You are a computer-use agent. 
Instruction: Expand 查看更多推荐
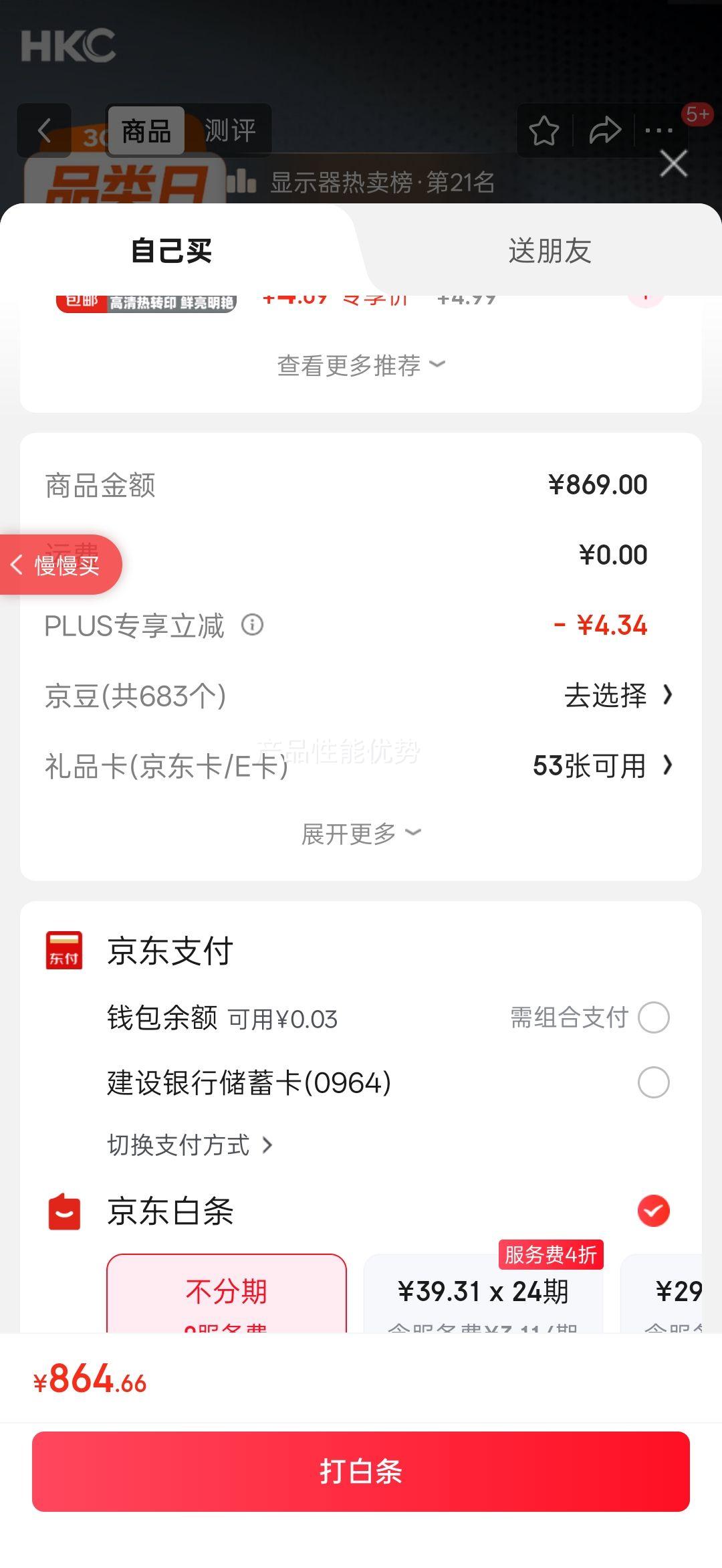click(361, 365)
